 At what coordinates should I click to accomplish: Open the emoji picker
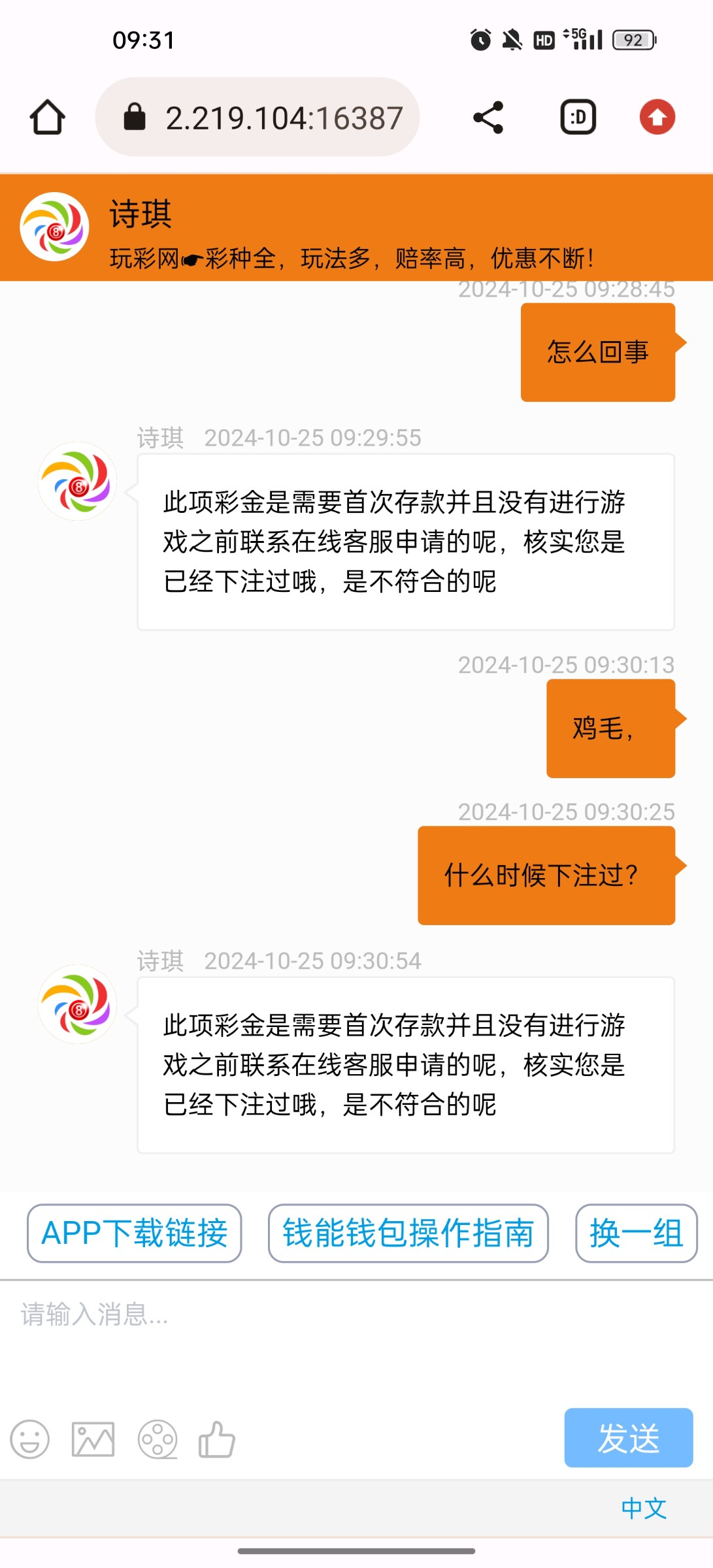click(x=30, y=1439)
